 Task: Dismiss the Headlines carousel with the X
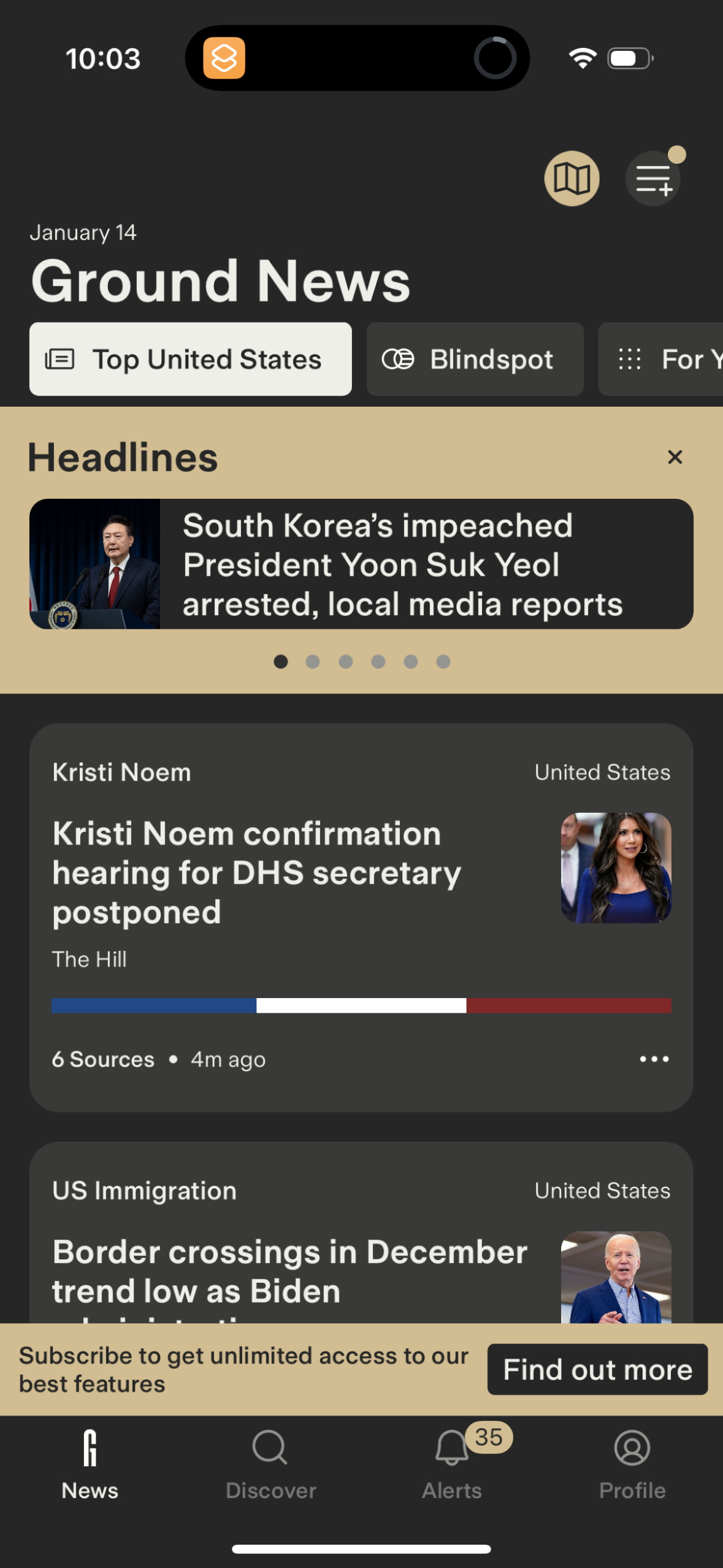click(x=675, y=457)
